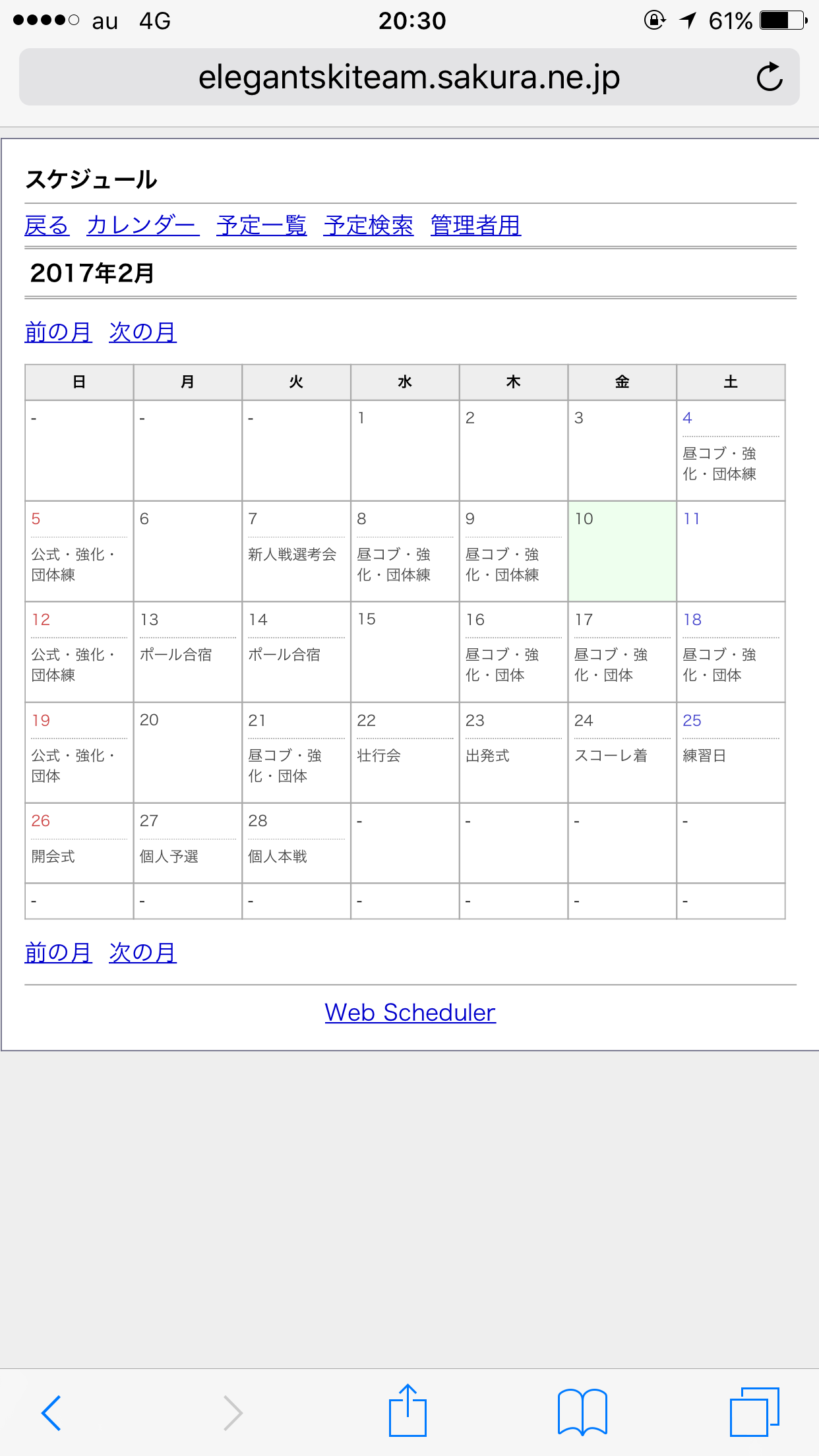Open the 予定一覧 link

262,226
